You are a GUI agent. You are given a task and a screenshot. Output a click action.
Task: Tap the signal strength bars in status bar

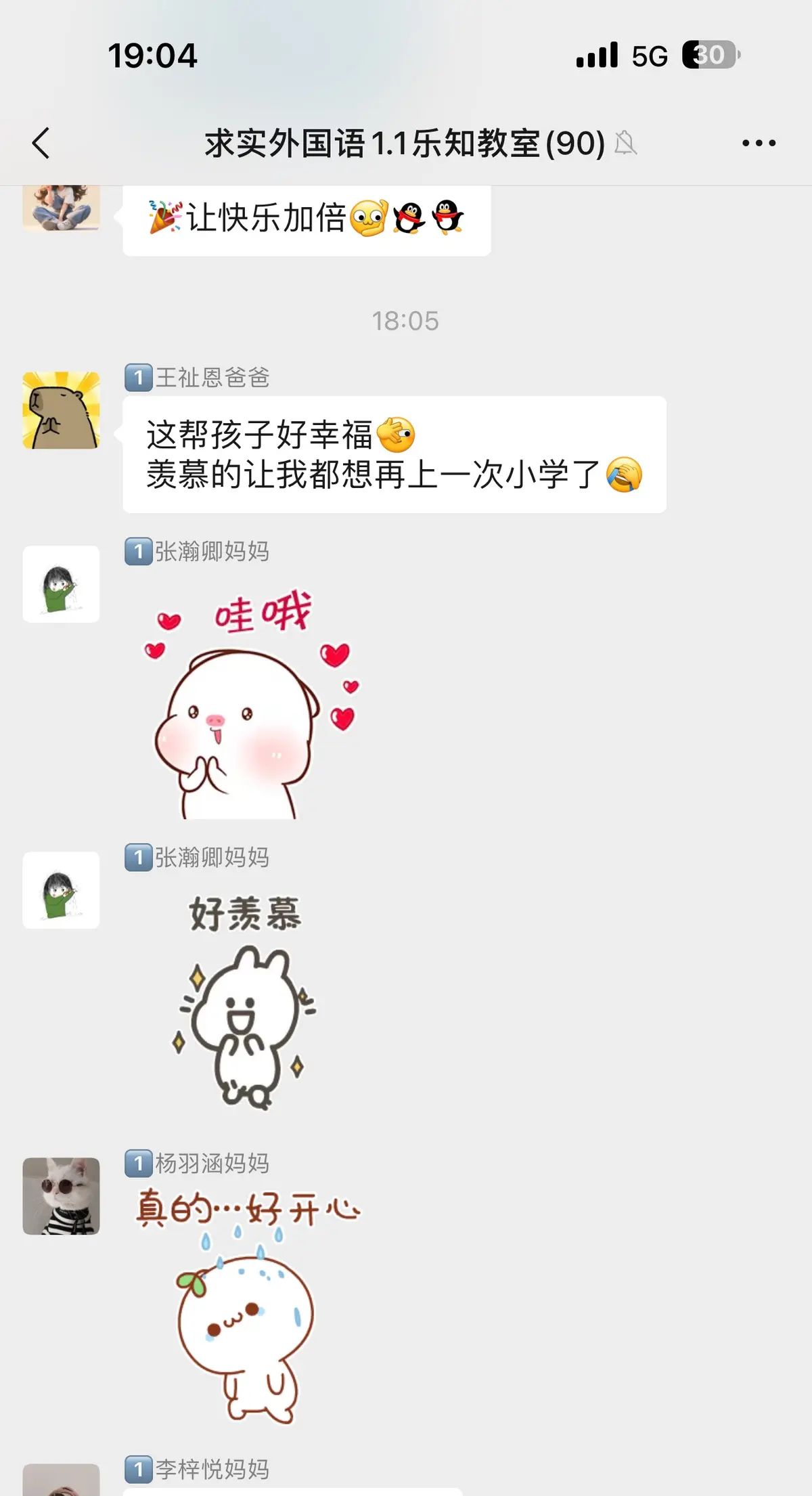point(595,58)
